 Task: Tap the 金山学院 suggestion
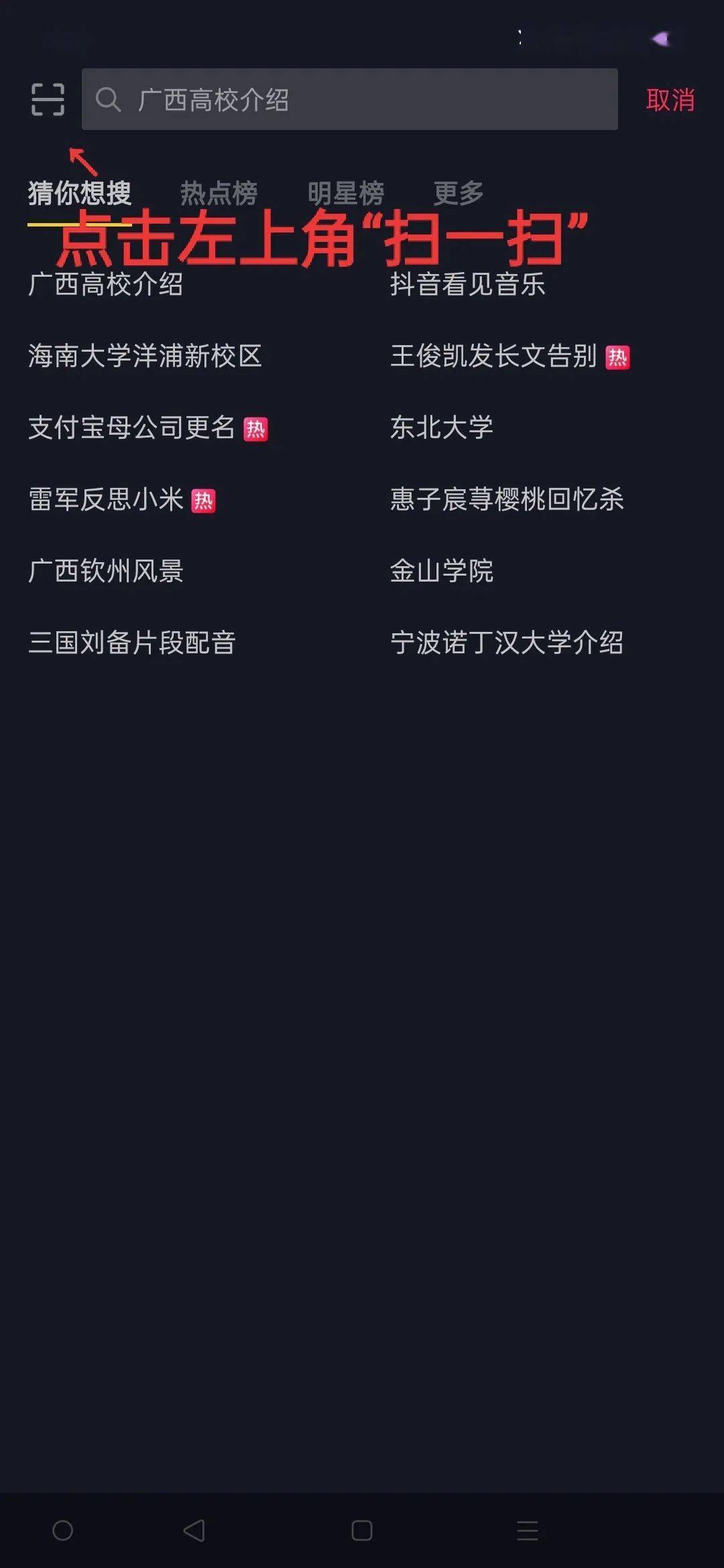[x=442, y=571]
